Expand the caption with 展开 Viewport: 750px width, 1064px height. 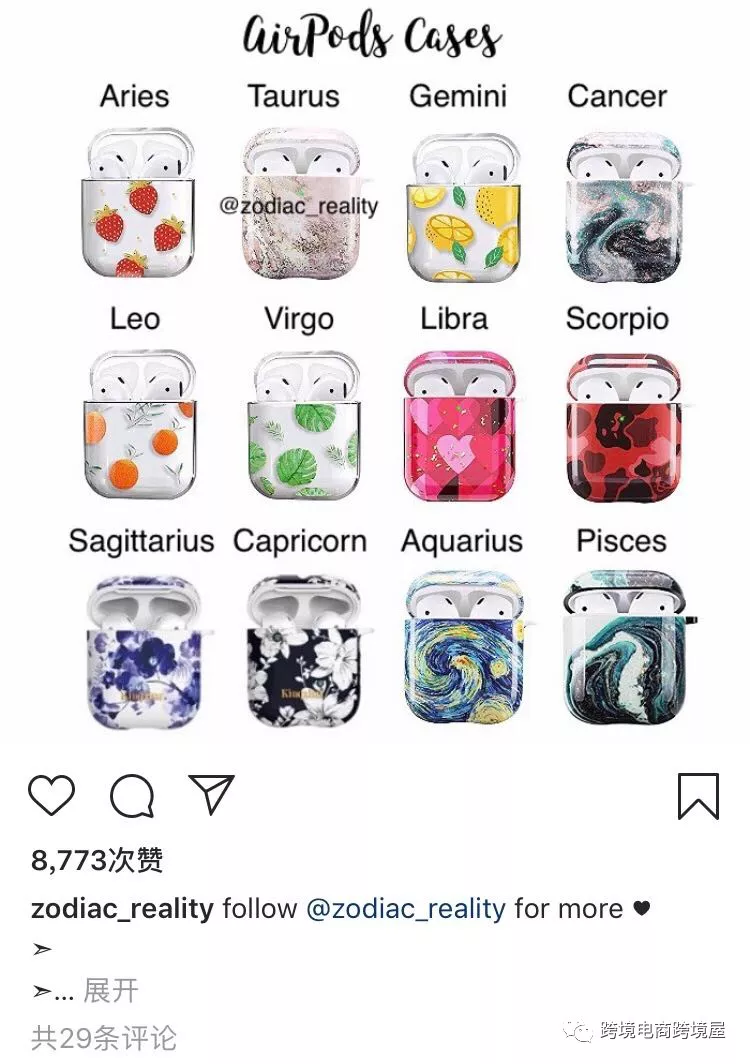coord(110,991)
